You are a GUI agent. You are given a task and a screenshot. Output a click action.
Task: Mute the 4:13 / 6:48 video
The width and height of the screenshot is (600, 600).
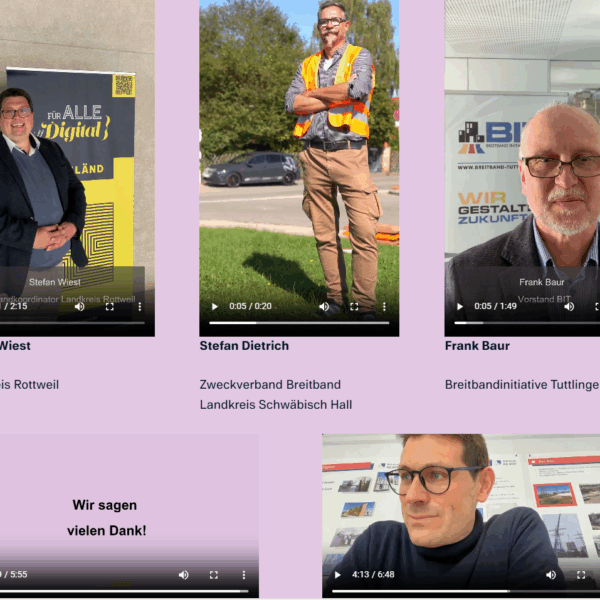[551, 575]
